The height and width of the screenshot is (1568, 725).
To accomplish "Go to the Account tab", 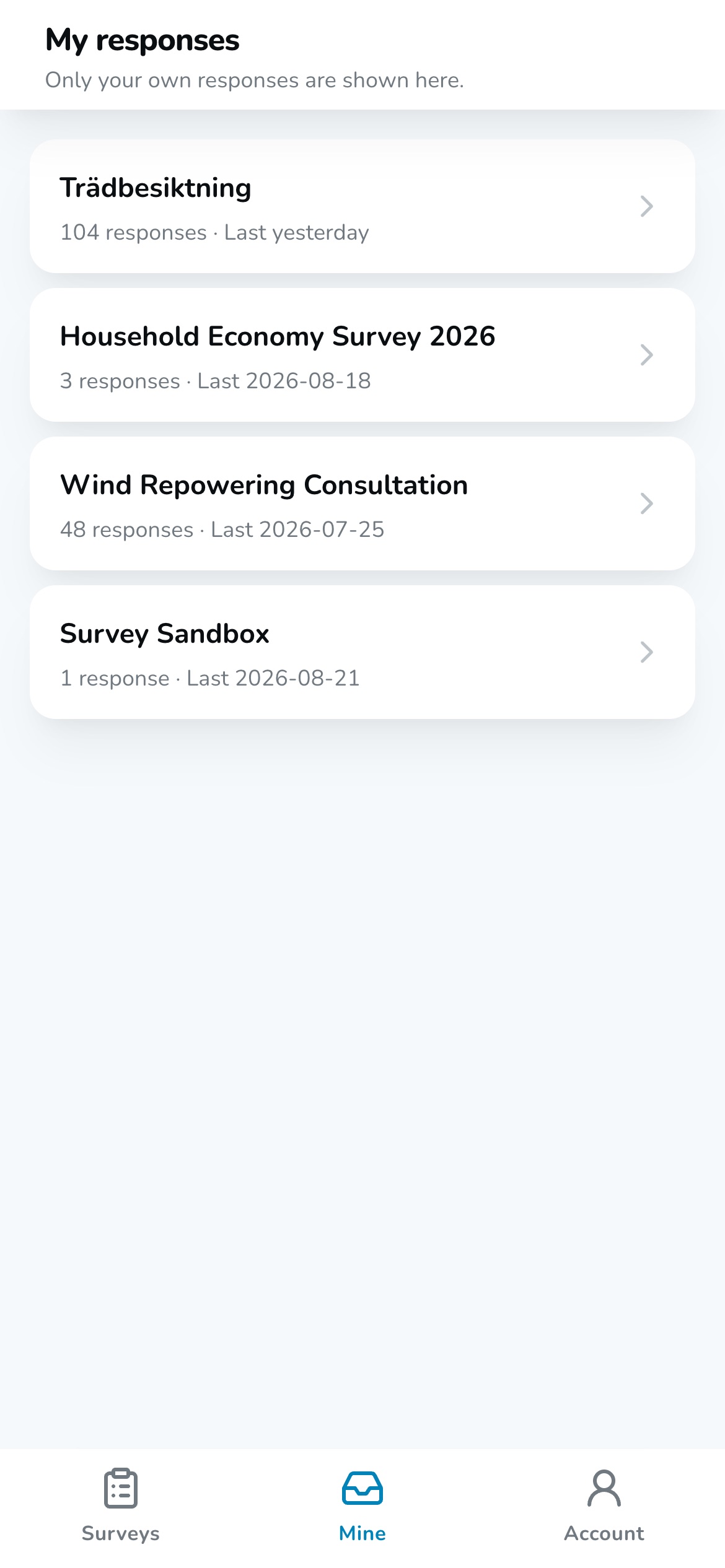I will pyautogui.click(x=604, y=1505).
